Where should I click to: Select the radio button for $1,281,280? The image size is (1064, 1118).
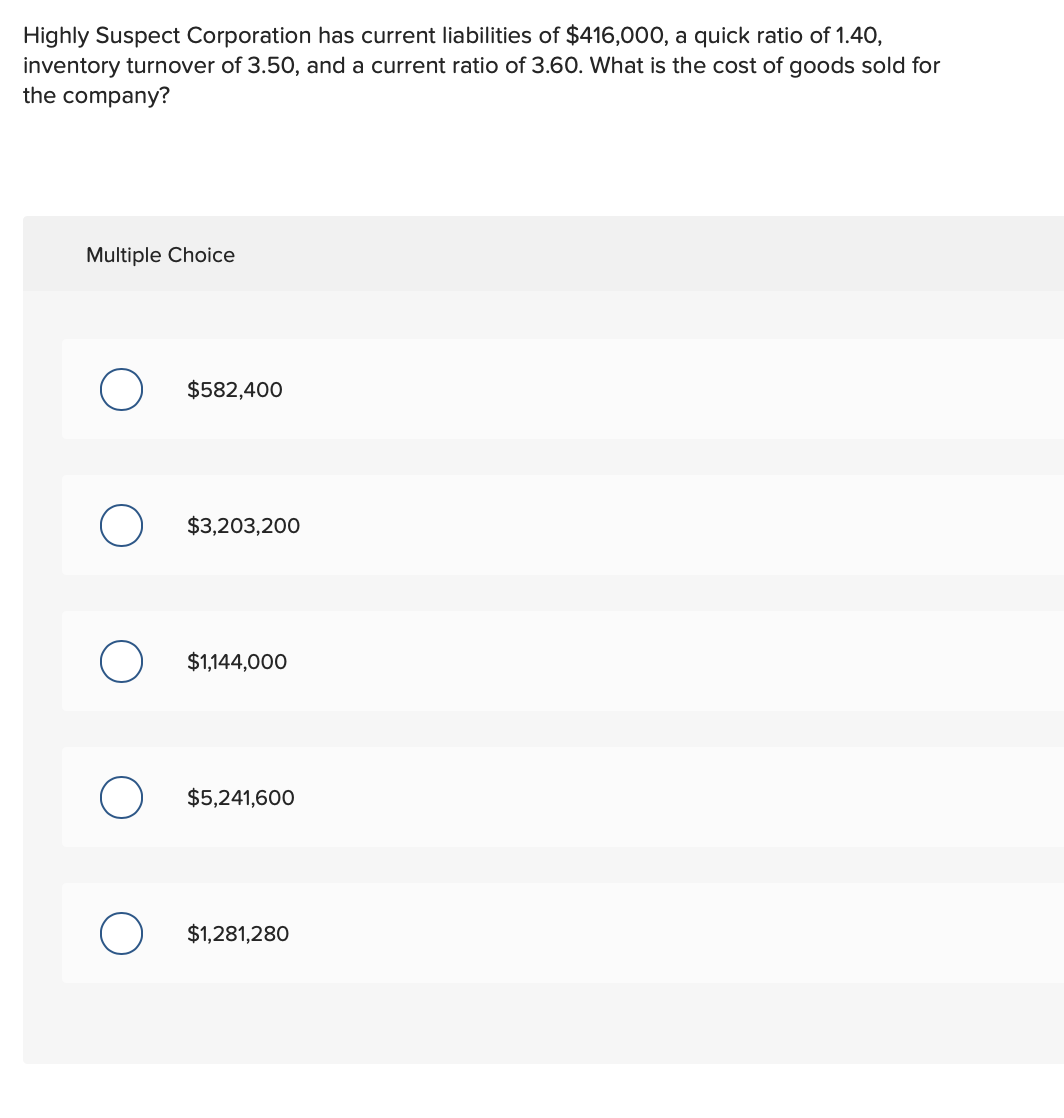(120, 933)
